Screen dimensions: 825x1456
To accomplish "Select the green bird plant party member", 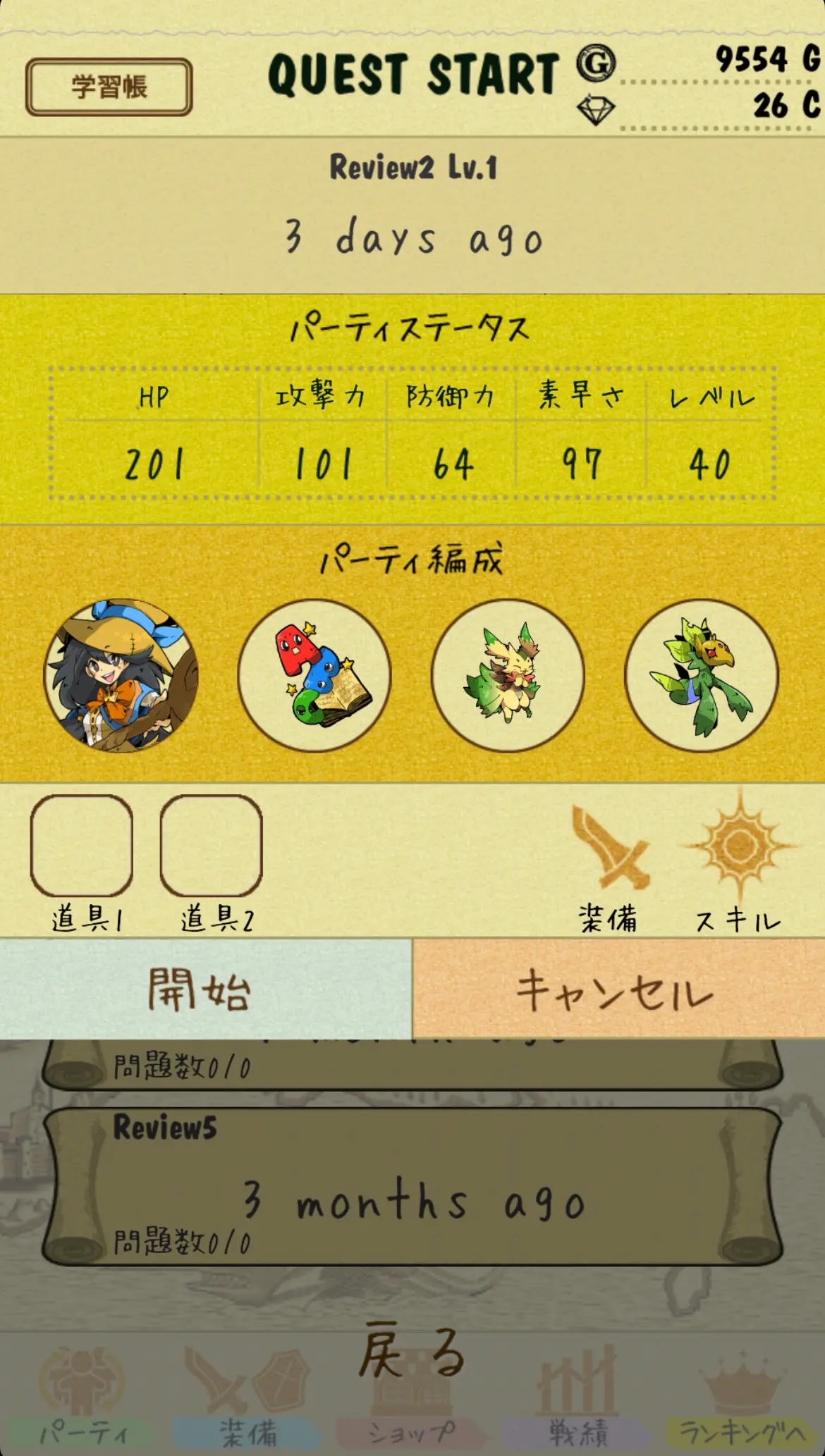I will (702, 675).
